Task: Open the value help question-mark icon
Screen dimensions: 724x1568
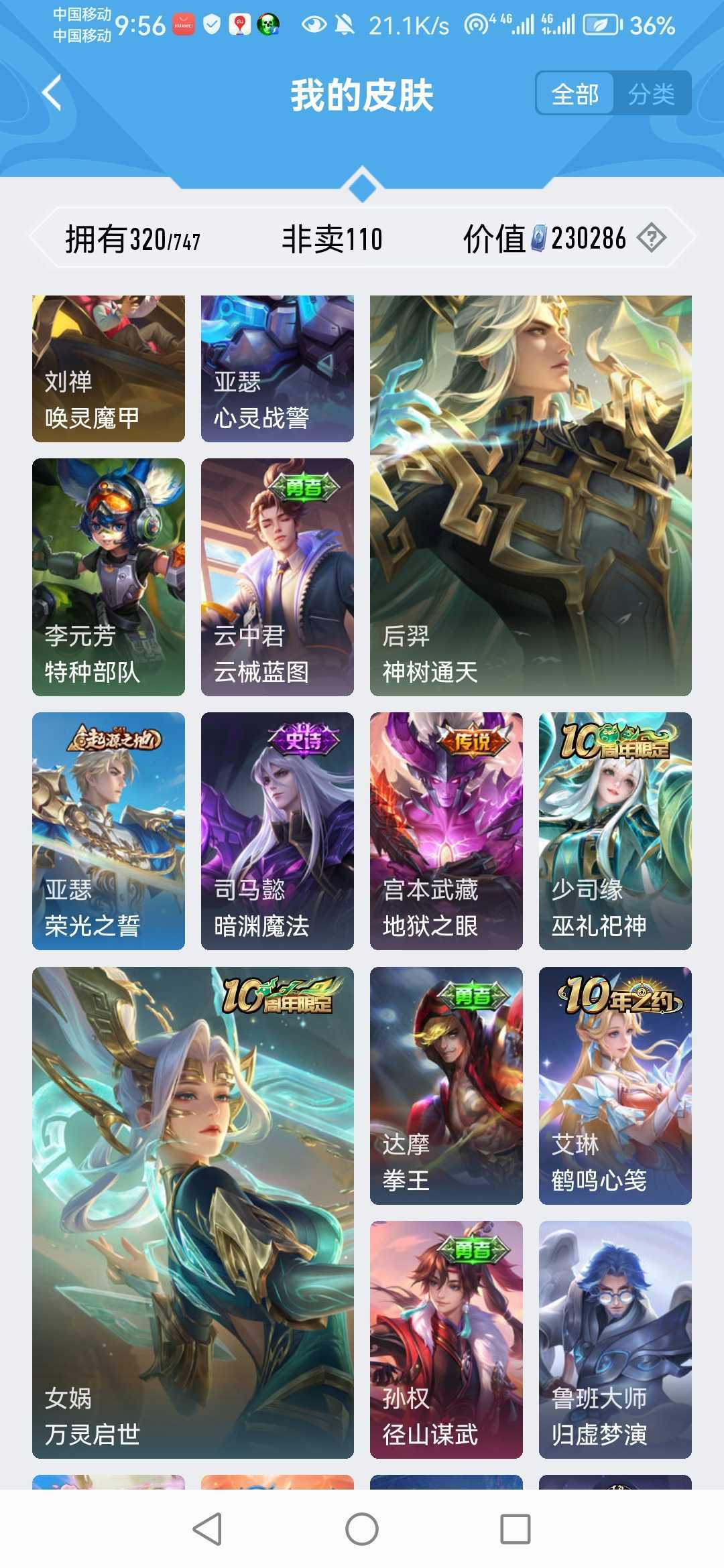Action: (x=651, y=238)
